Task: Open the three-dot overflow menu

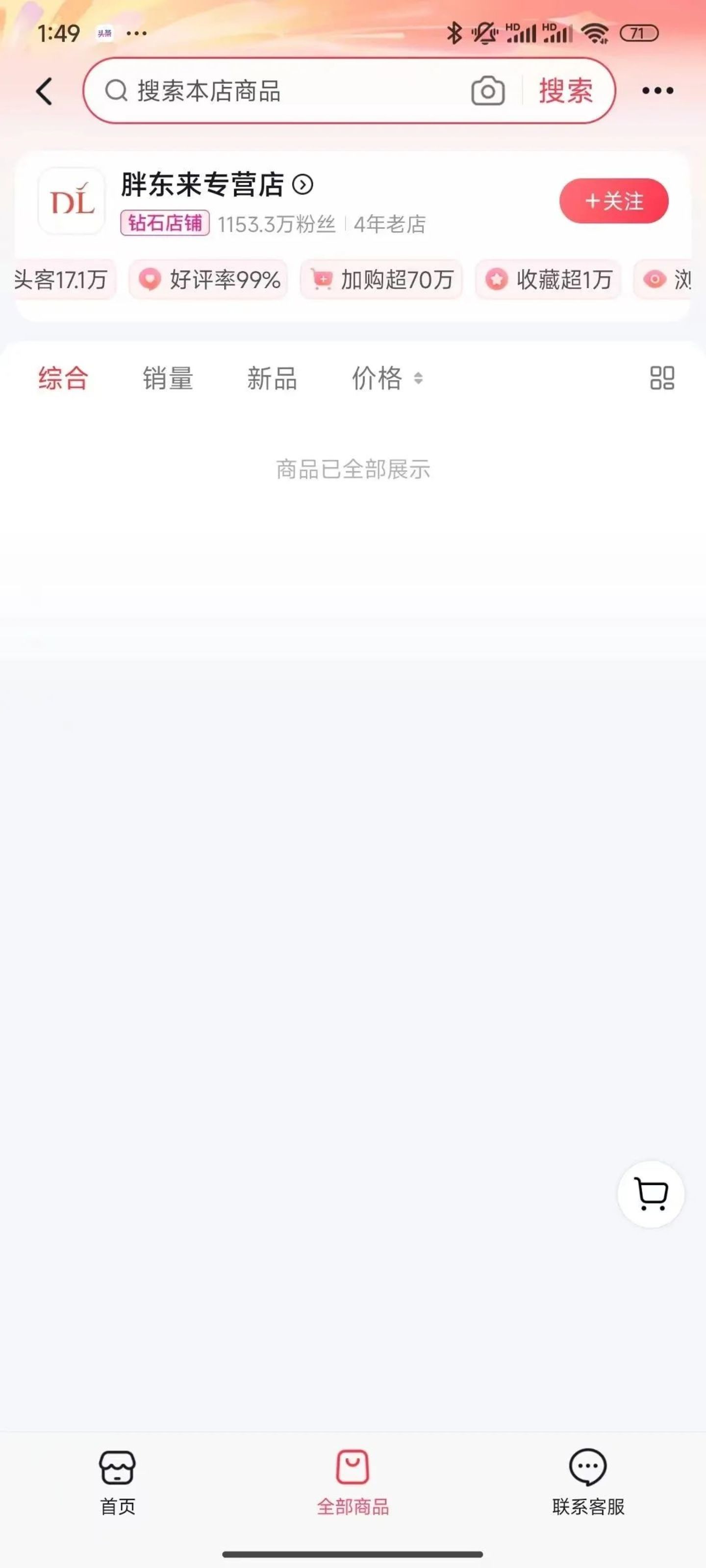Action: point(657,91)
